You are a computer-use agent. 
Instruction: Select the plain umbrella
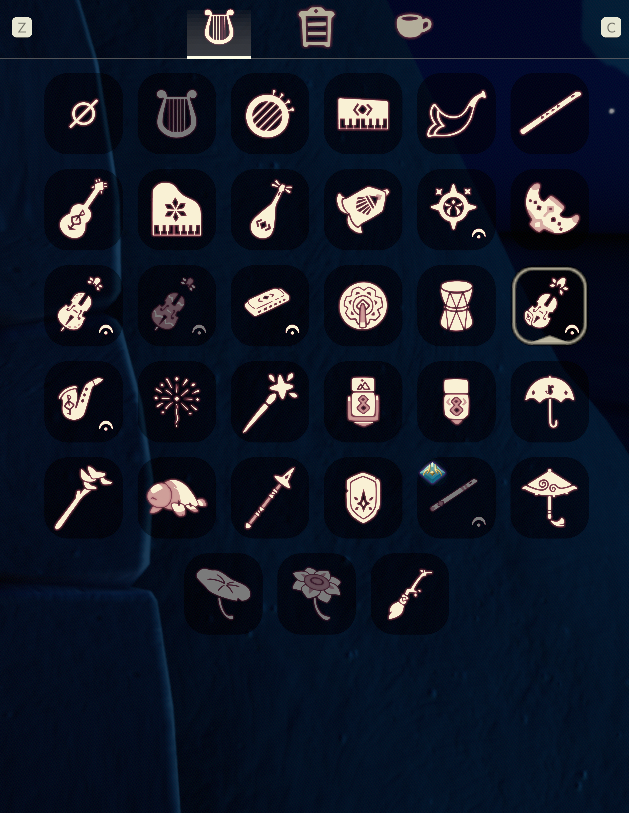[x=549, y=401]
